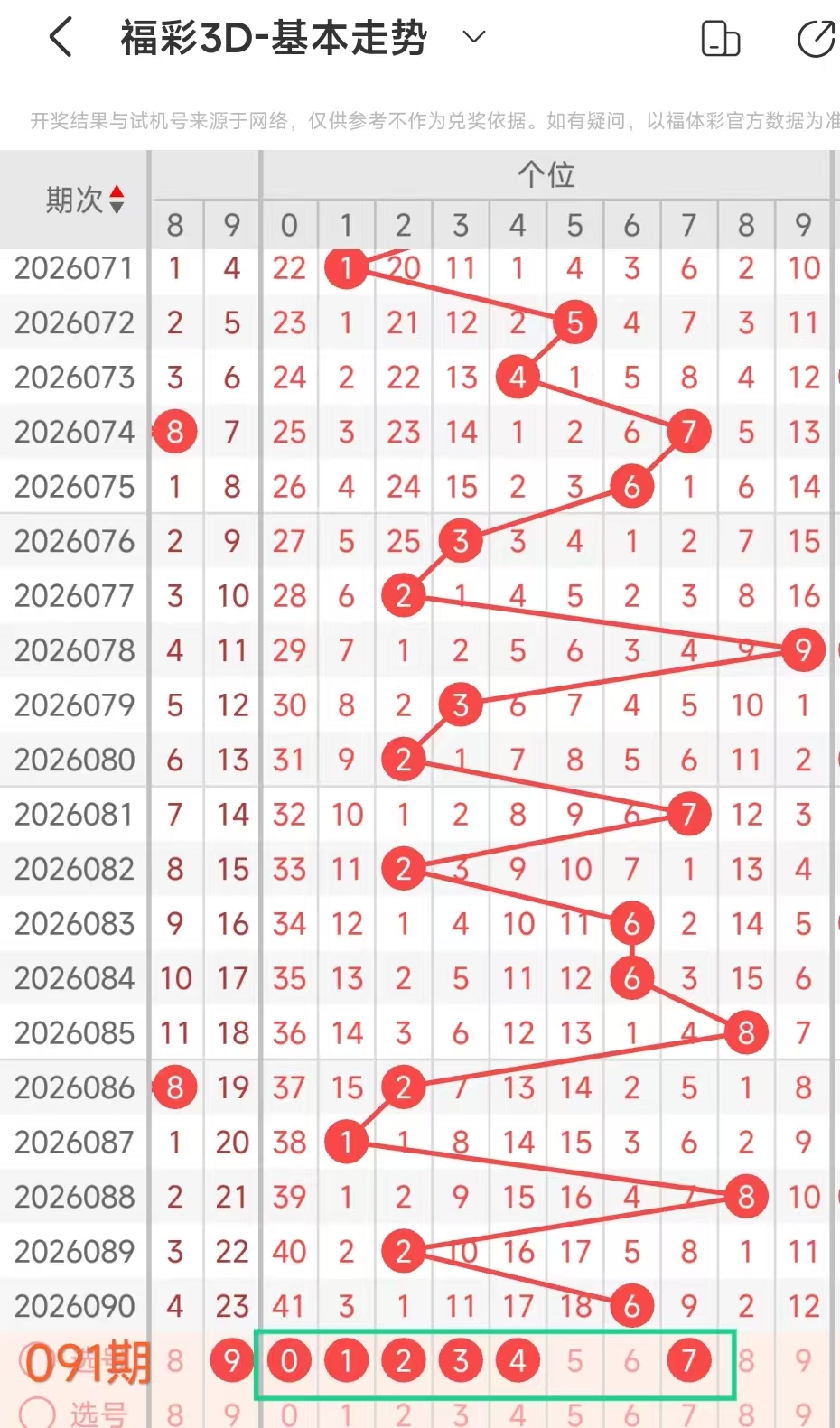Deselect number 1 in the 091期 row
Screen dimensions: 840x1428
(346, 1360)
